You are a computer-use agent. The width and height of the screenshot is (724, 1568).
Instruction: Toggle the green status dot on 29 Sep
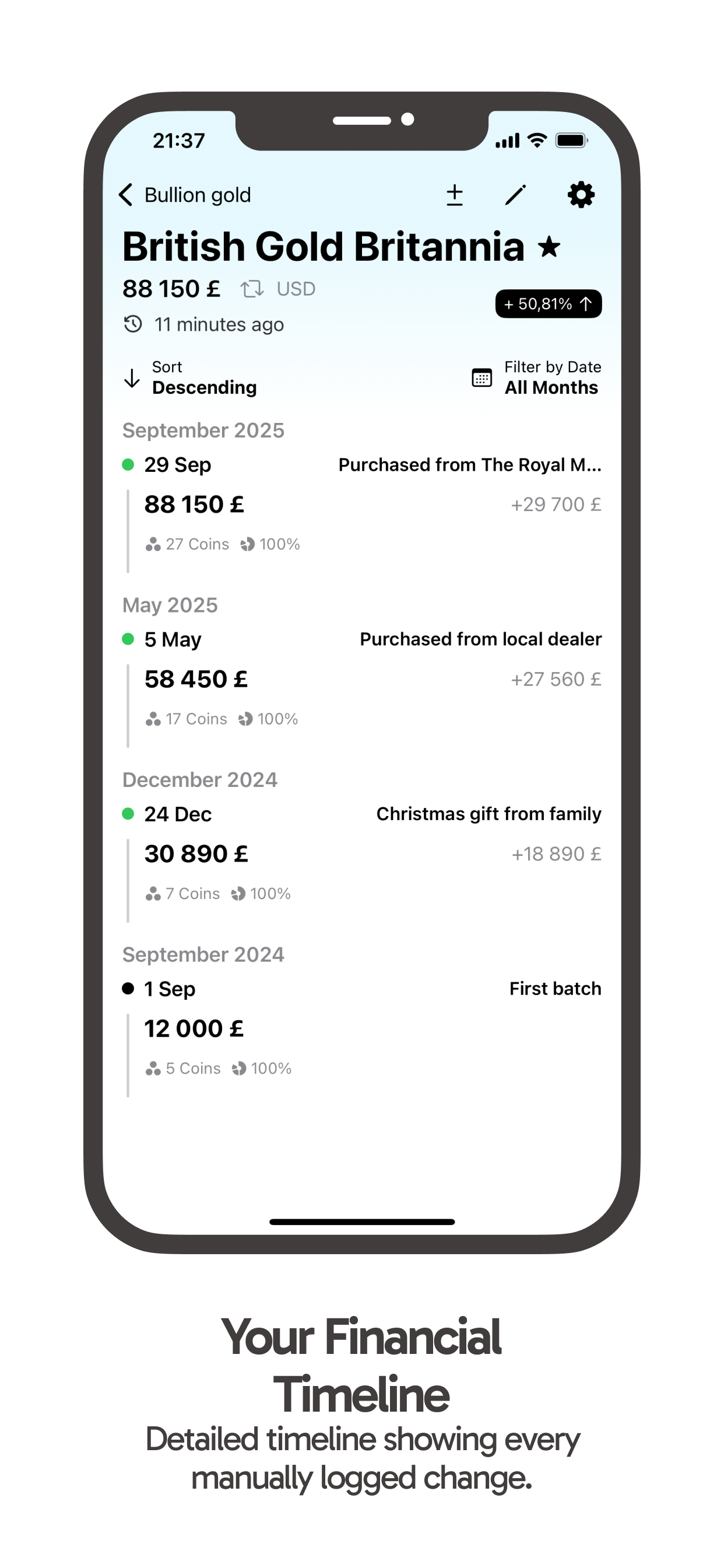pyautogui.click(x=128, y=464)
